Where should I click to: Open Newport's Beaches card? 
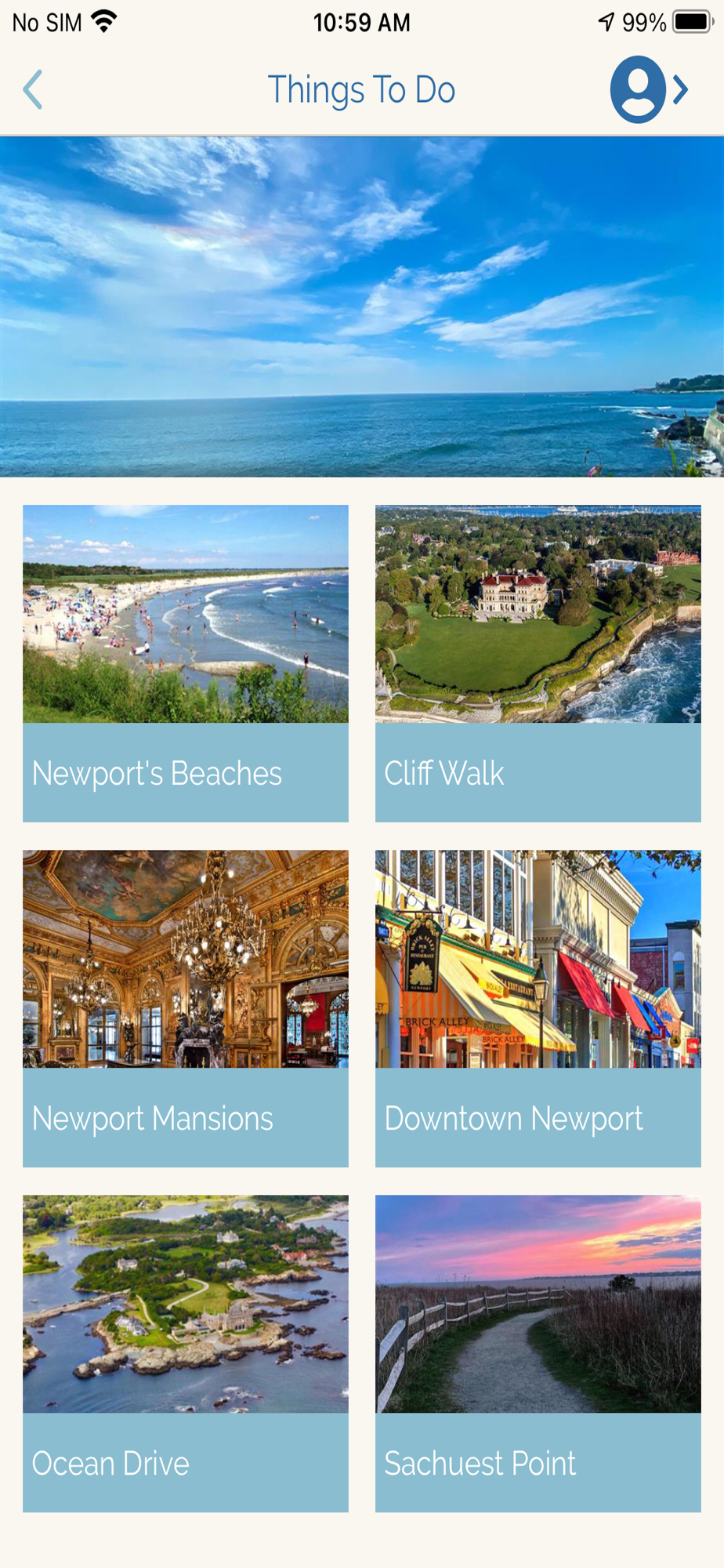pos(186,663)
